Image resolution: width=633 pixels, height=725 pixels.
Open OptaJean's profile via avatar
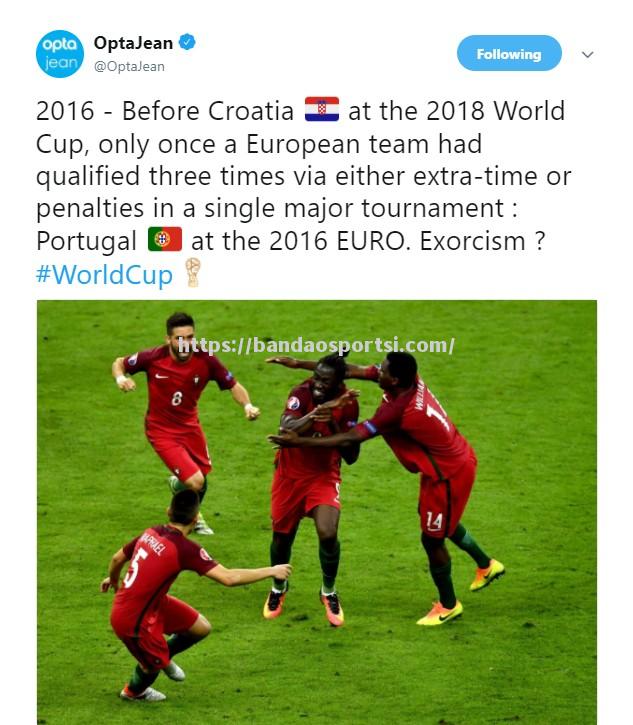tap(59, 54)
